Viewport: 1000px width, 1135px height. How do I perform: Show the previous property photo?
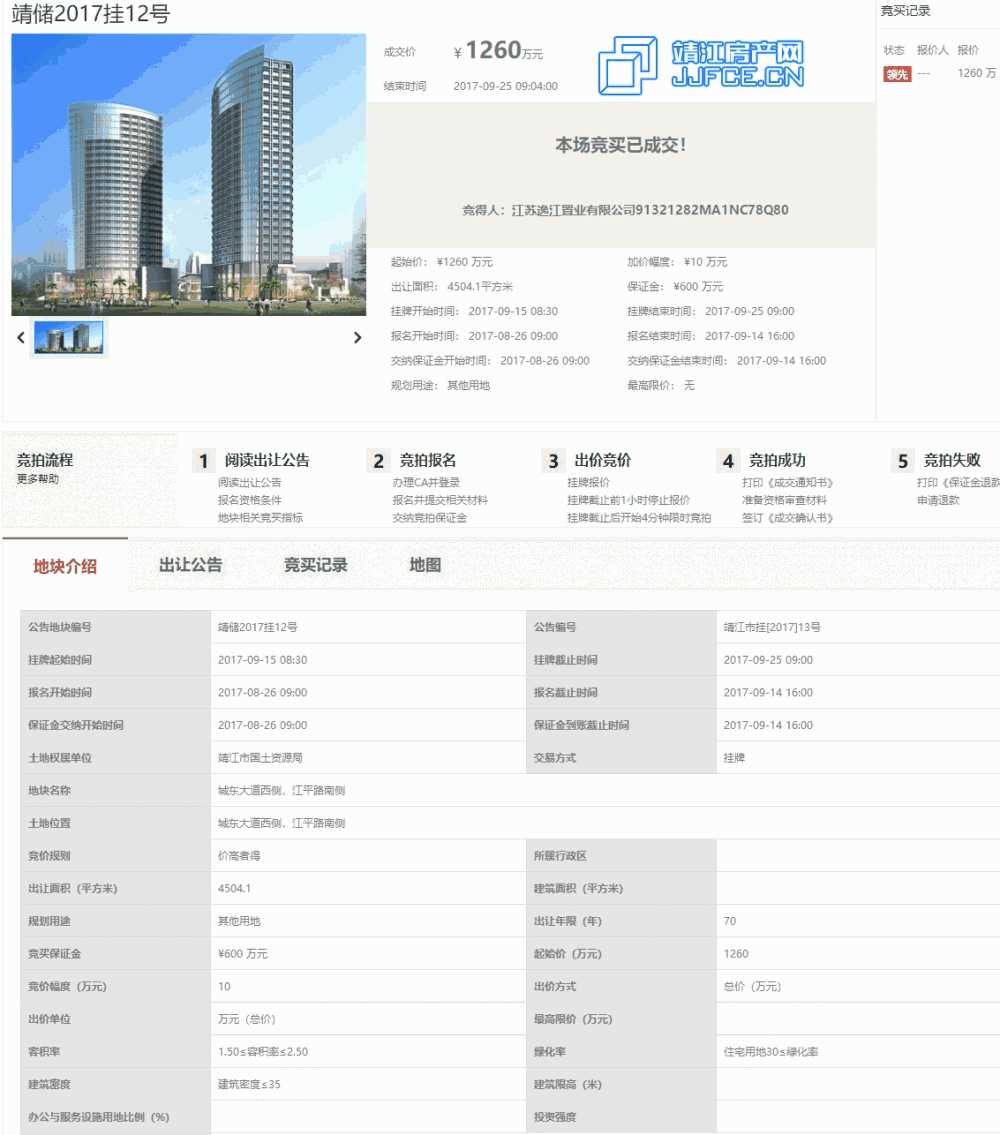point(21,338)
